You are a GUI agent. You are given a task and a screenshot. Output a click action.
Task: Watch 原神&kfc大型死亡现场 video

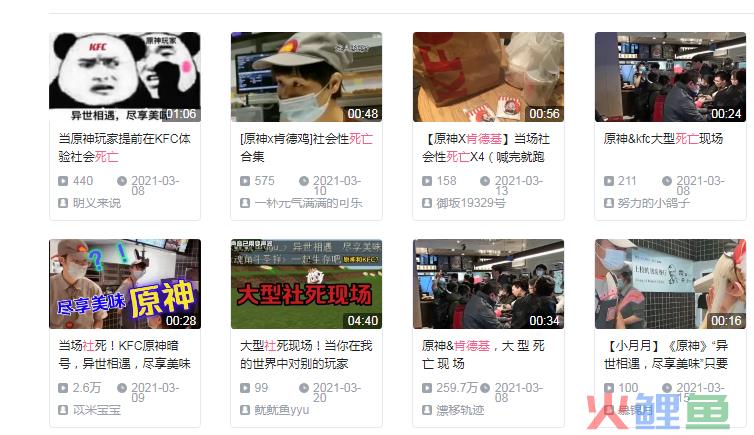click(x=670, y=77)
